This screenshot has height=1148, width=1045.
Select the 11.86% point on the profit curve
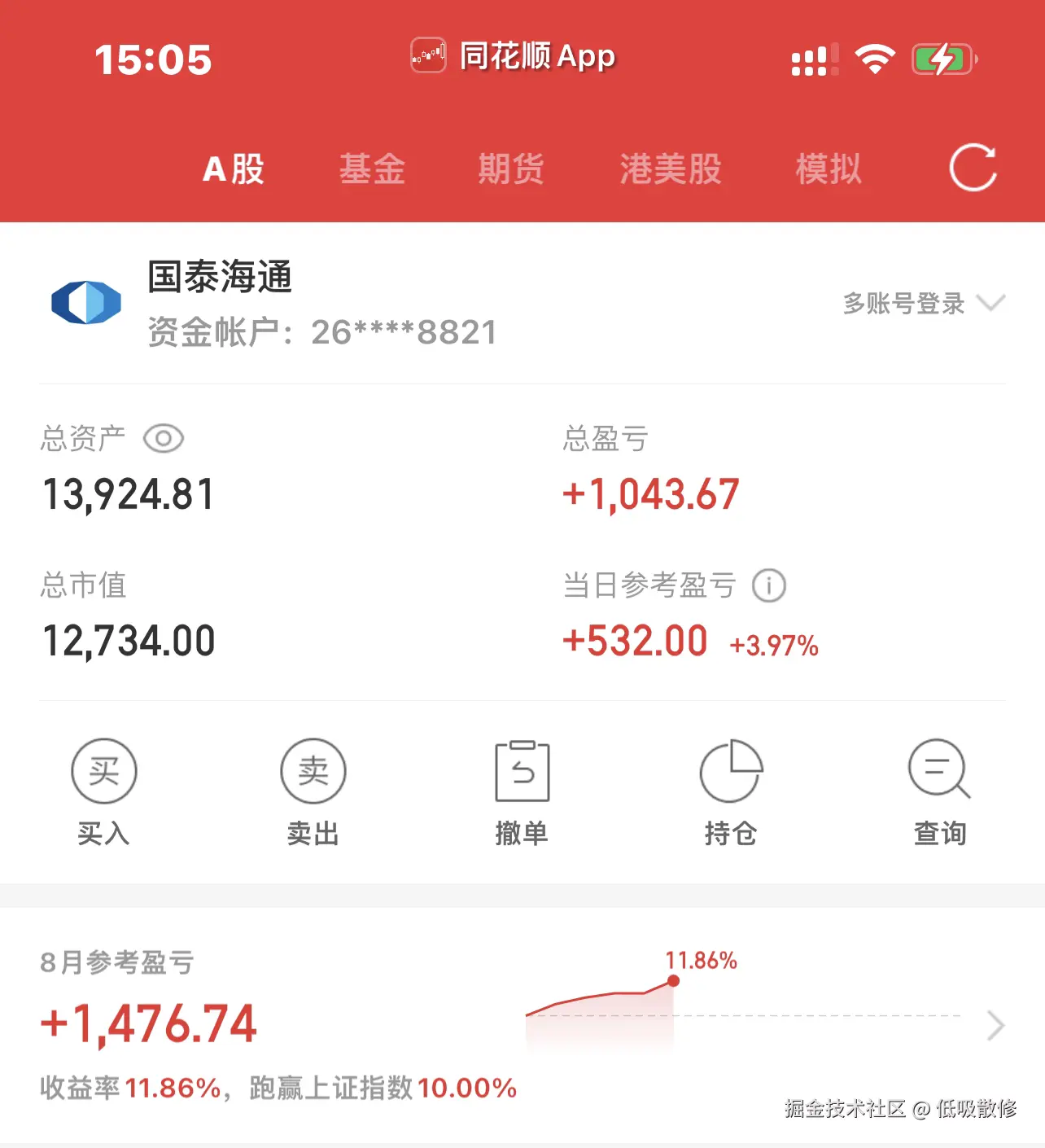(672, 982)
